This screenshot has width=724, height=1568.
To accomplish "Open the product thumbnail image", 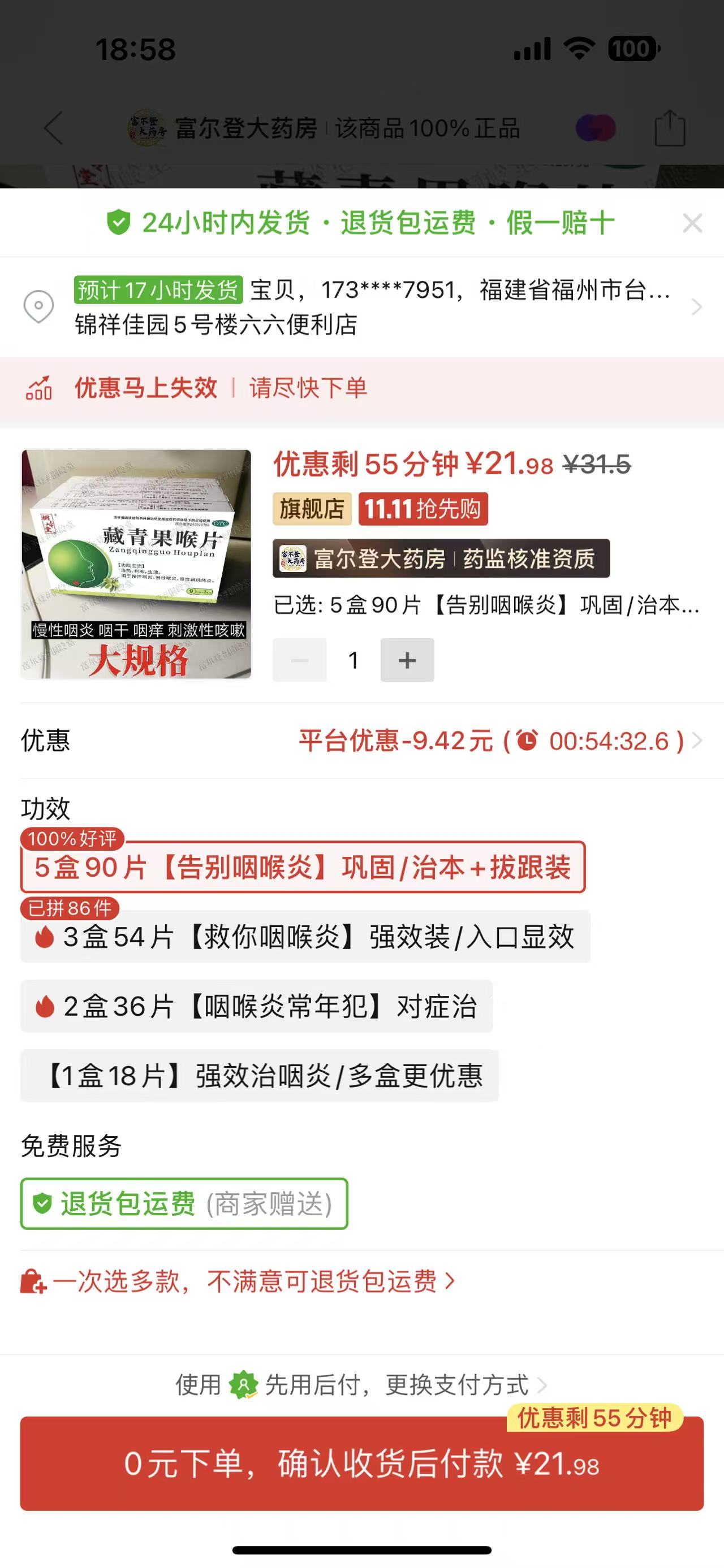I will 136,564.
